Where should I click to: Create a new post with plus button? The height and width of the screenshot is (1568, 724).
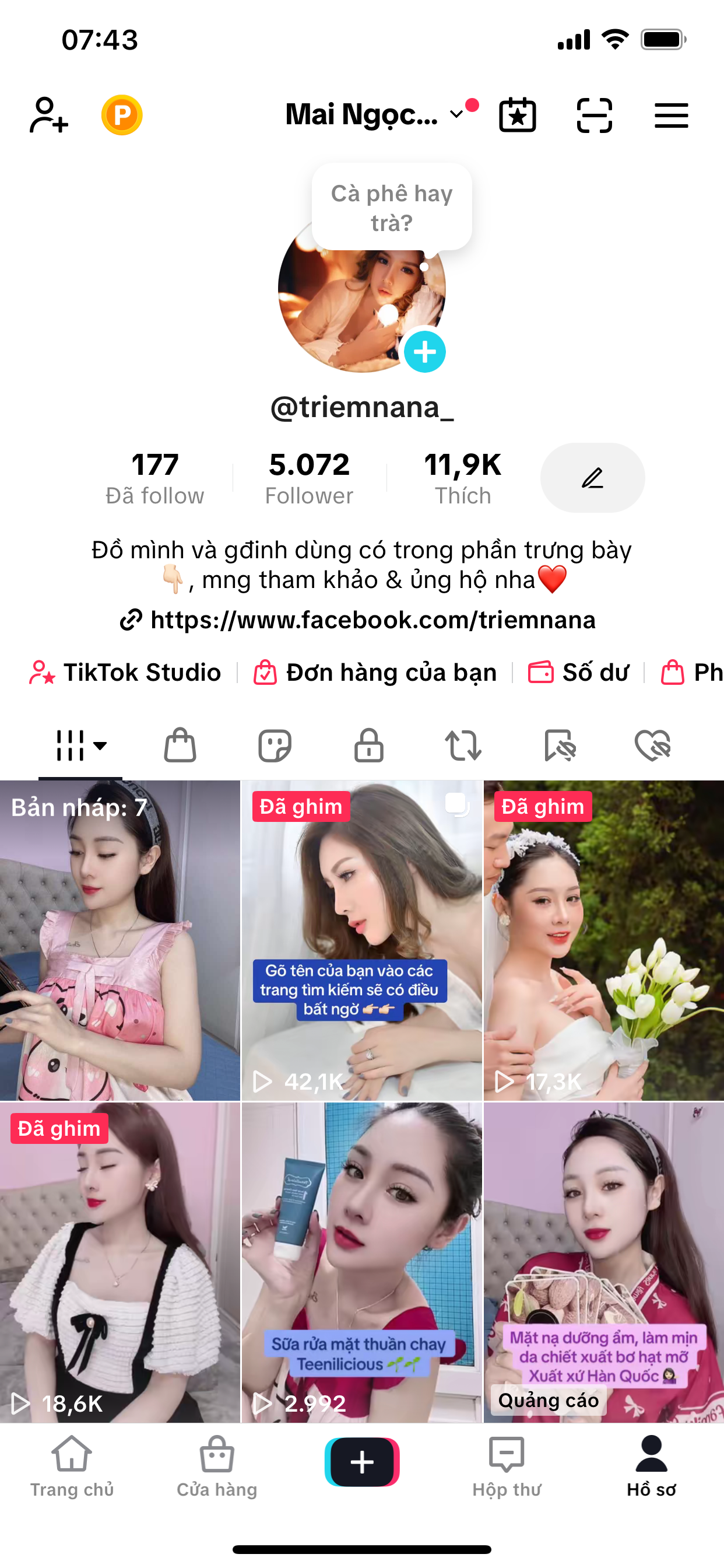362,1462
